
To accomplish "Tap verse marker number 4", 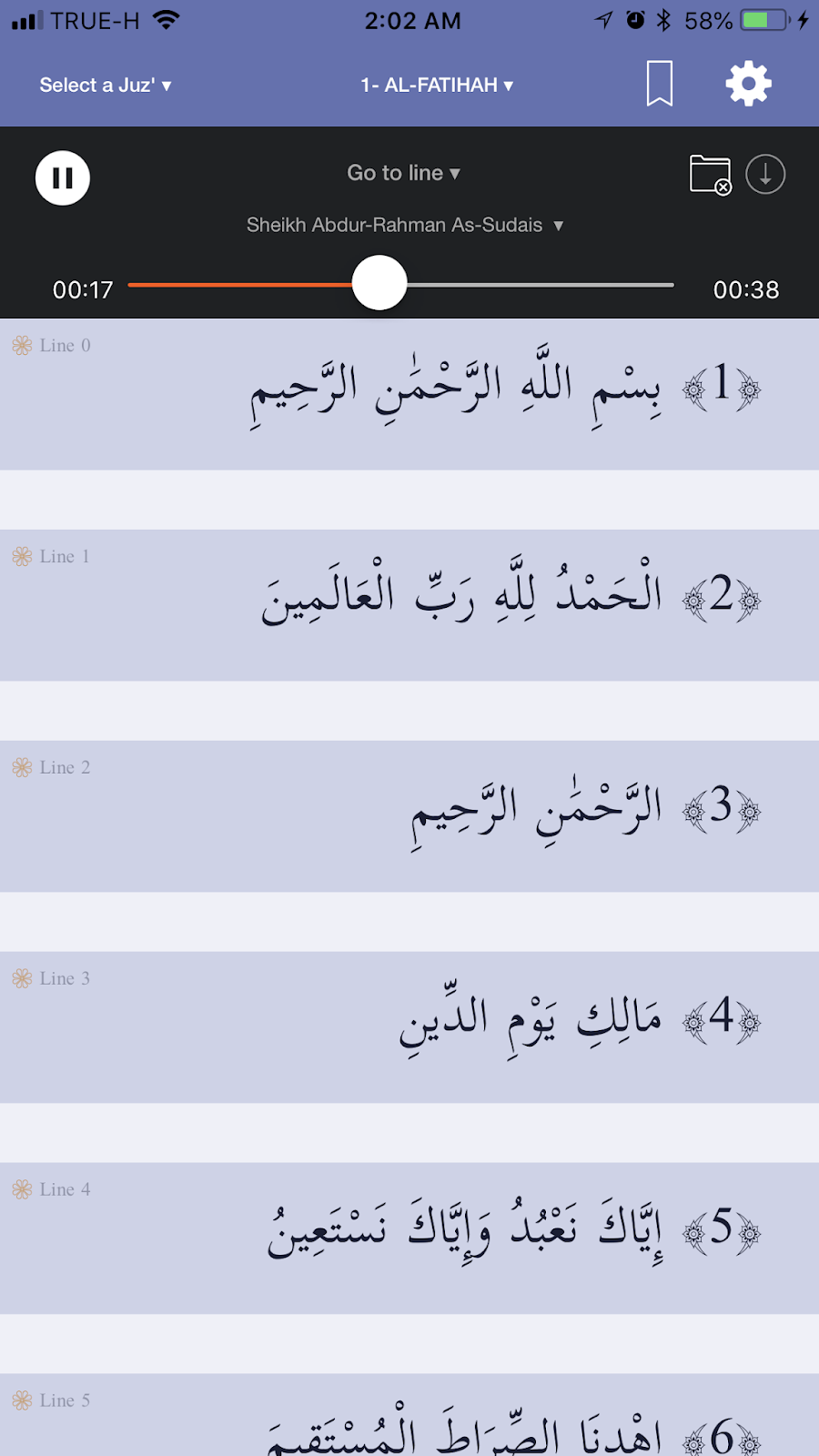I will pyautogui.click(x=723, y=1021).
